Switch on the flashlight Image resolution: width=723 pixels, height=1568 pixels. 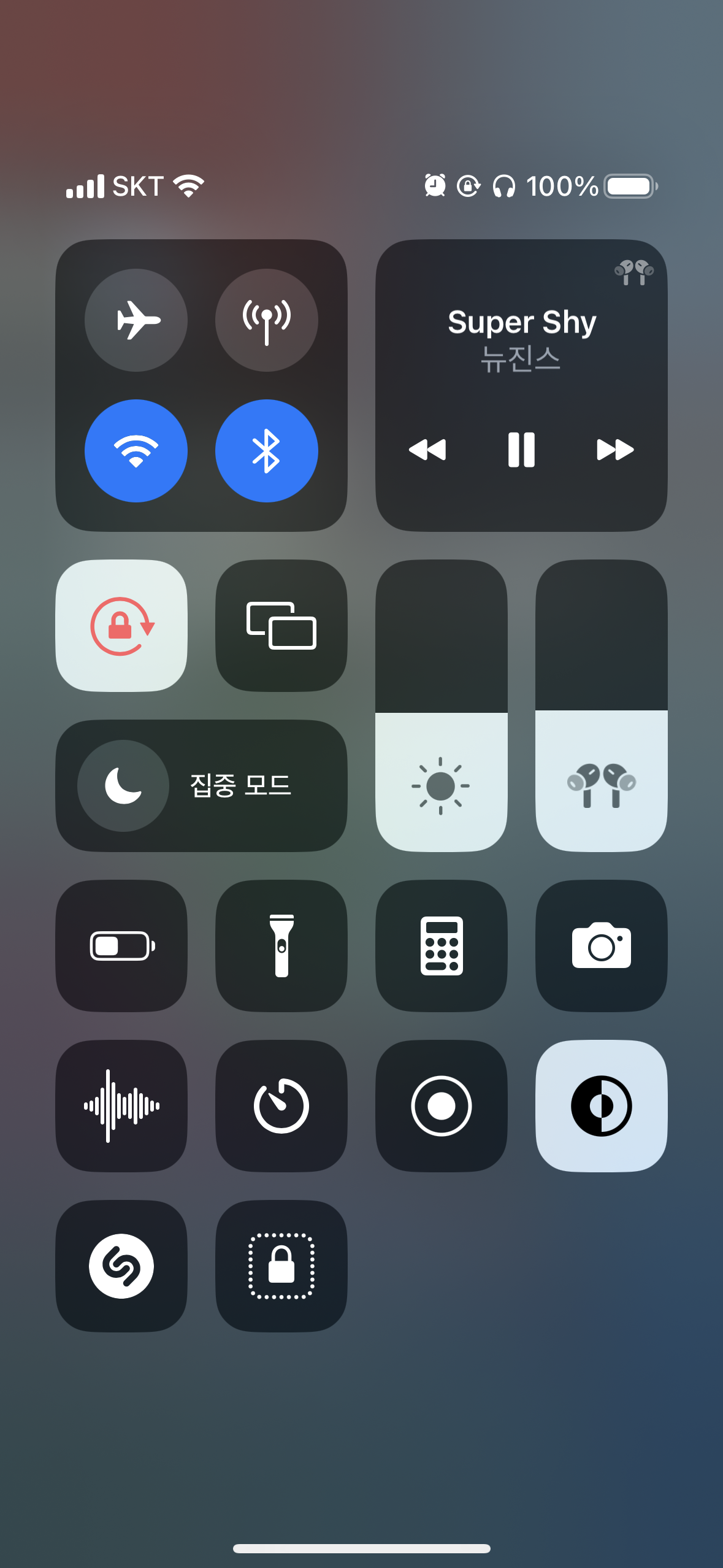click(281, 946)
